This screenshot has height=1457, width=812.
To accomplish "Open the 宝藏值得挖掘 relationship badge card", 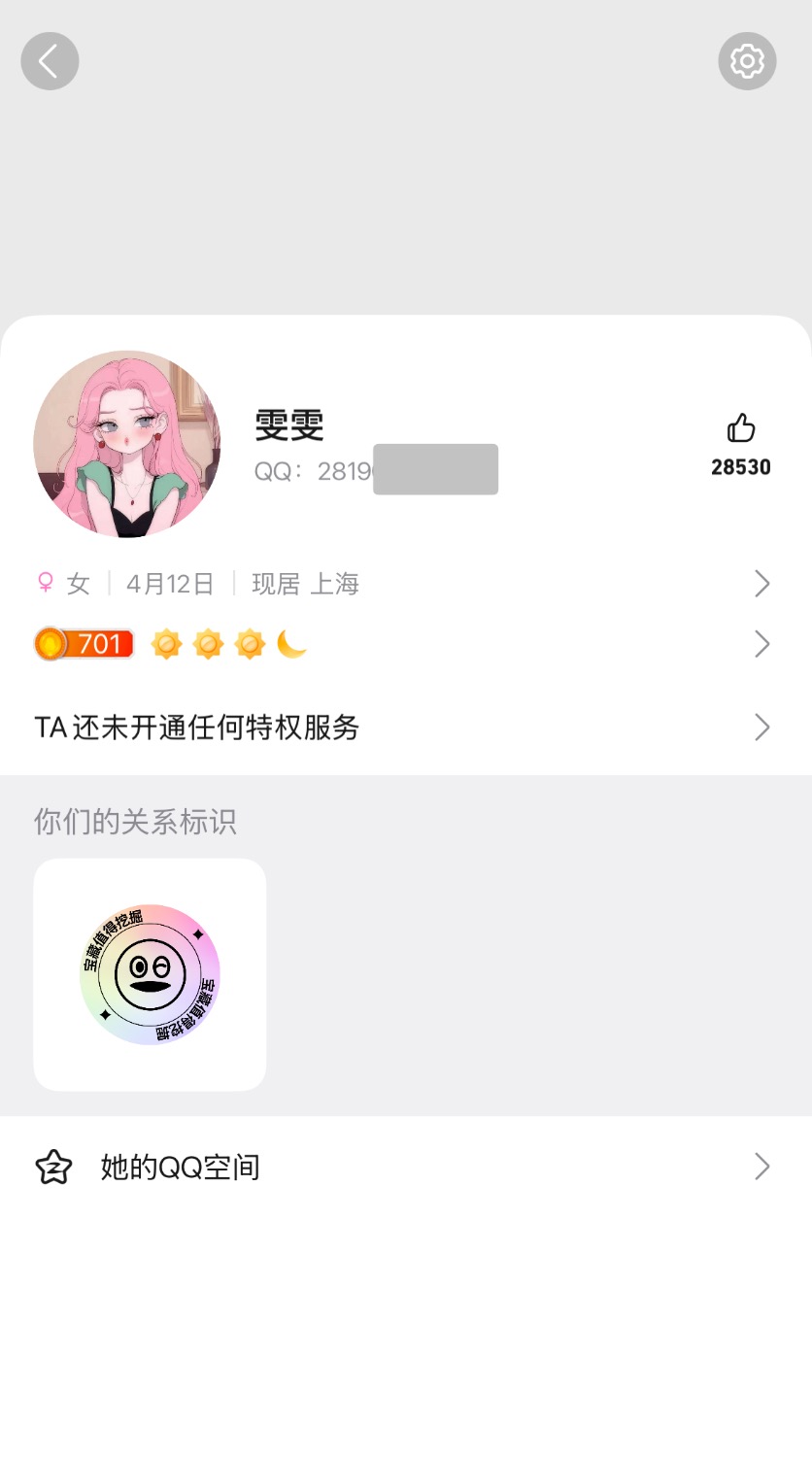I will [x=150, y=974].
